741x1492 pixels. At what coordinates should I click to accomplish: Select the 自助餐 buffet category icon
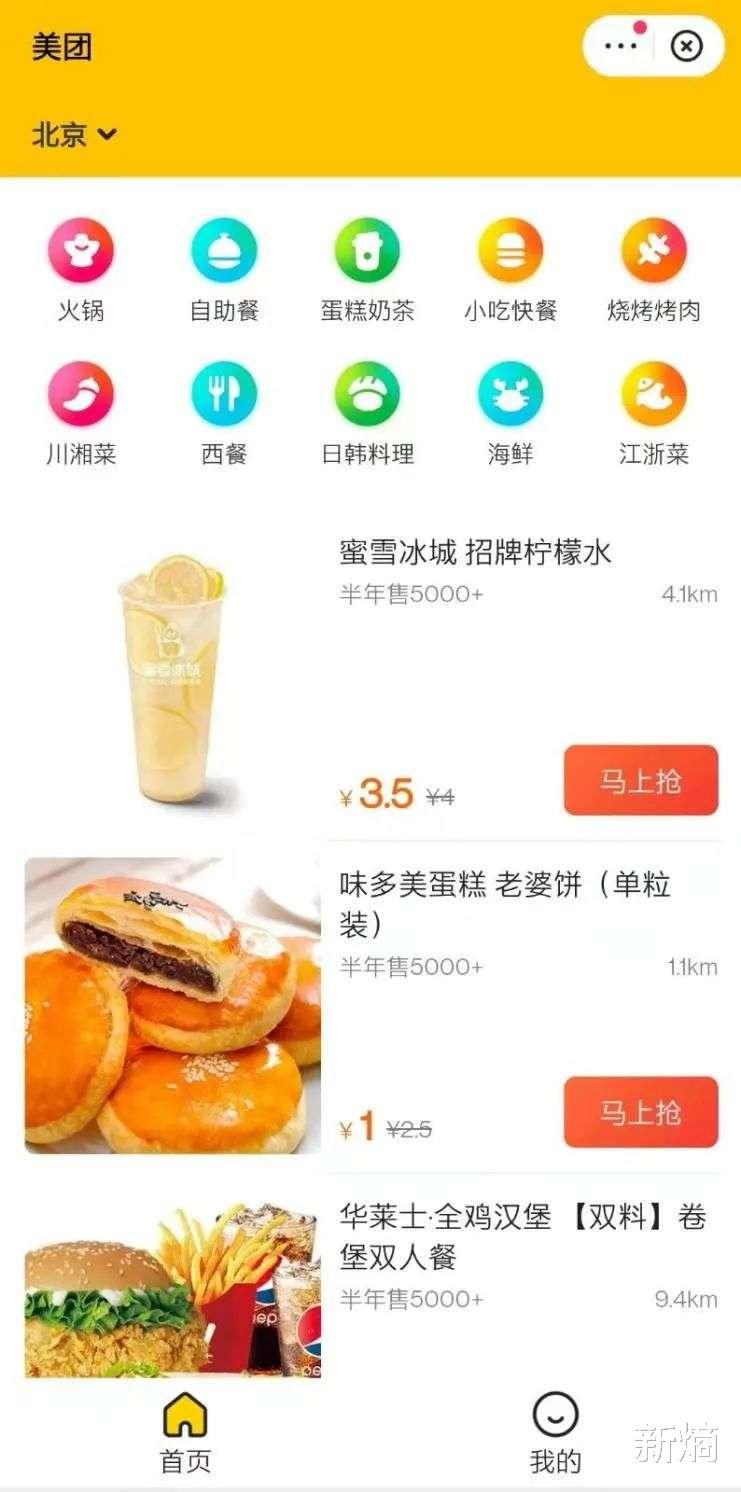[x=224, y=249]
